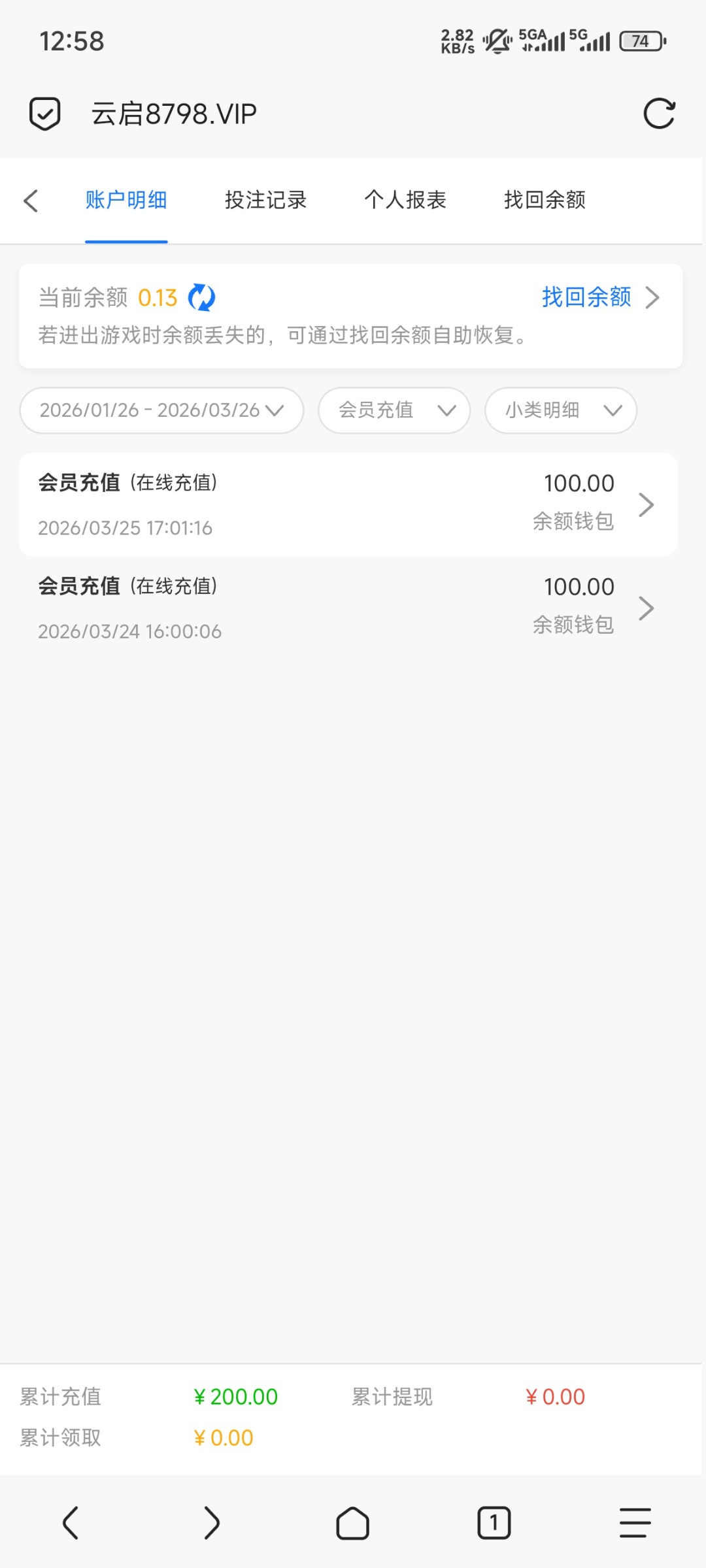This screenshot has height=1568, width=706.
Task: Go forward using bottom navigation arrow
Action: click(211, 1524)
